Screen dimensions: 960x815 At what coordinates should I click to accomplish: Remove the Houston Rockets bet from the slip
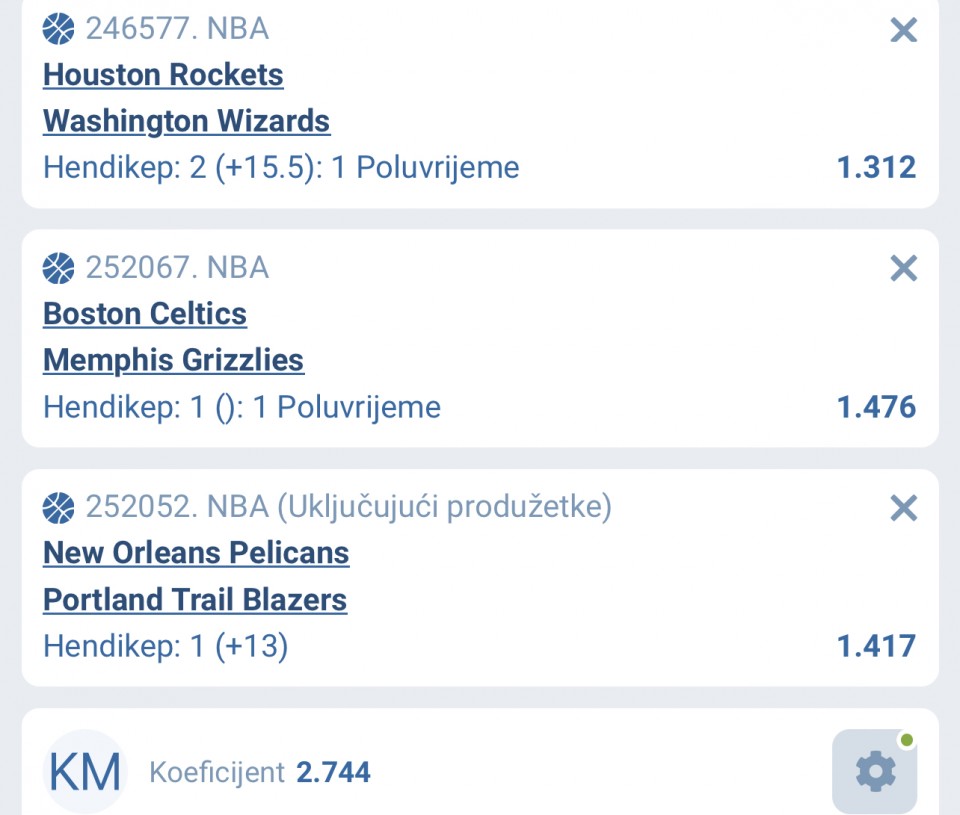click(903, 30)
